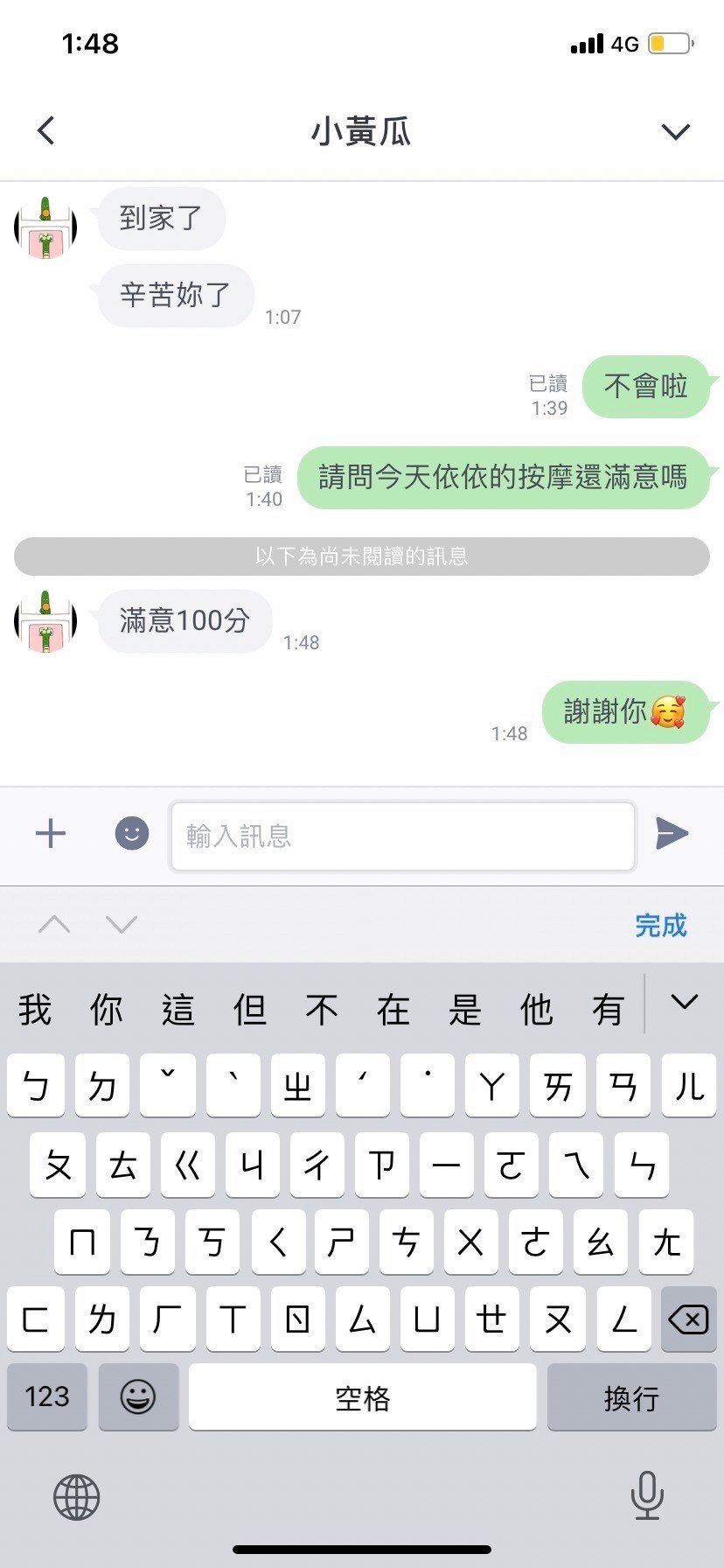Expand the chat options chevron at top

tap(675, 132)
